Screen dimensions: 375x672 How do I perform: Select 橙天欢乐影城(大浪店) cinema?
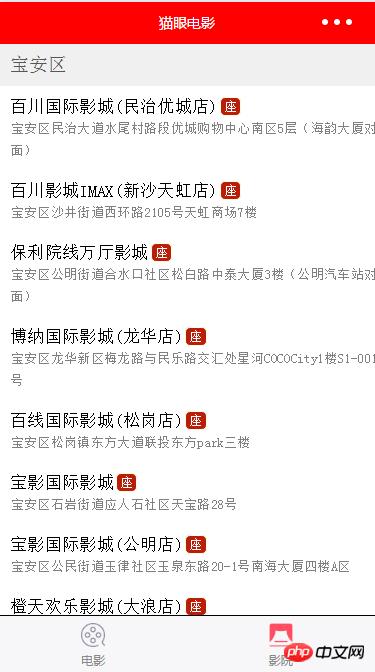(187, 602)
